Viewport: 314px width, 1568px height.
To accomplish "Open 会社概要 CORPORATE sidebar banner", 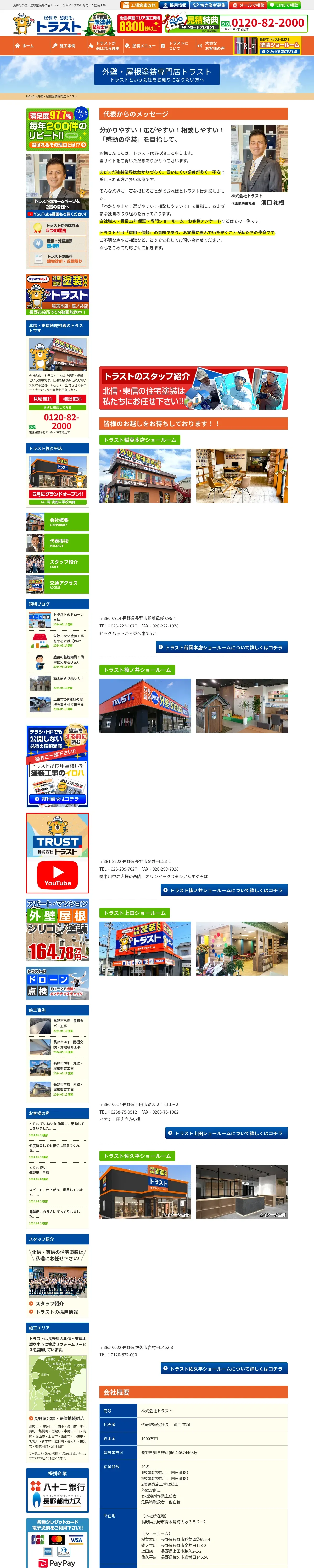I will 57,522.
